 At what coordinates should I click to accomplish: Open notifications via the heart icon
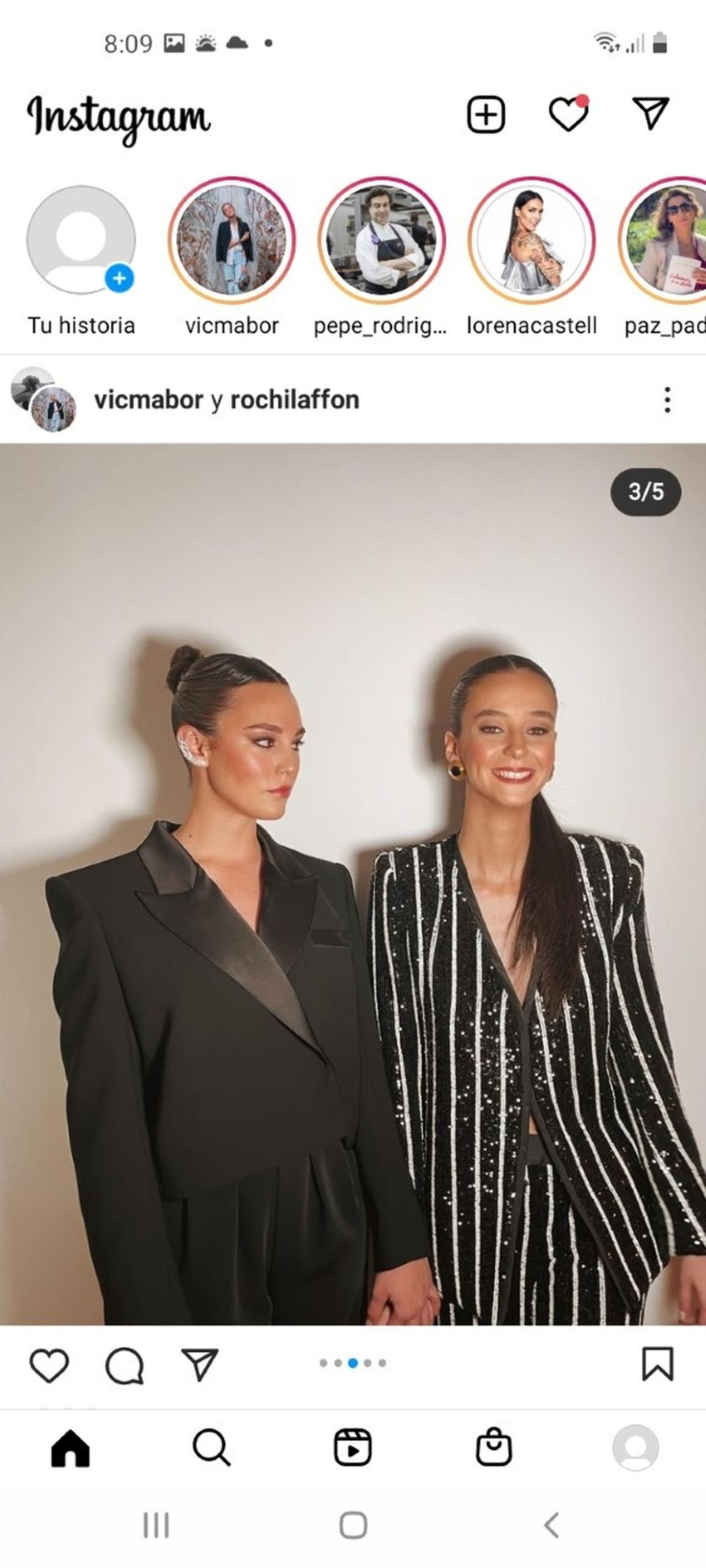(568, 115)
